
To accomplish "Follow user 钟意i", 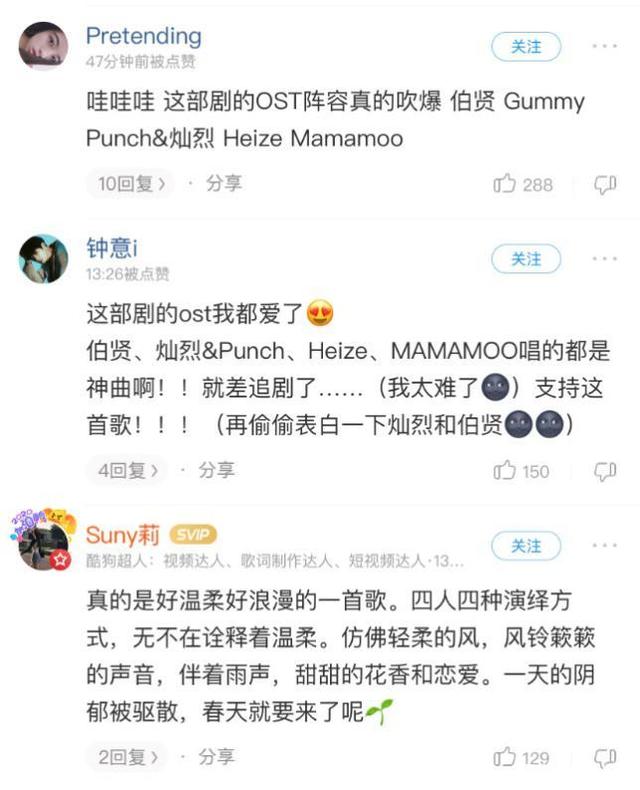I will (525, 259).
